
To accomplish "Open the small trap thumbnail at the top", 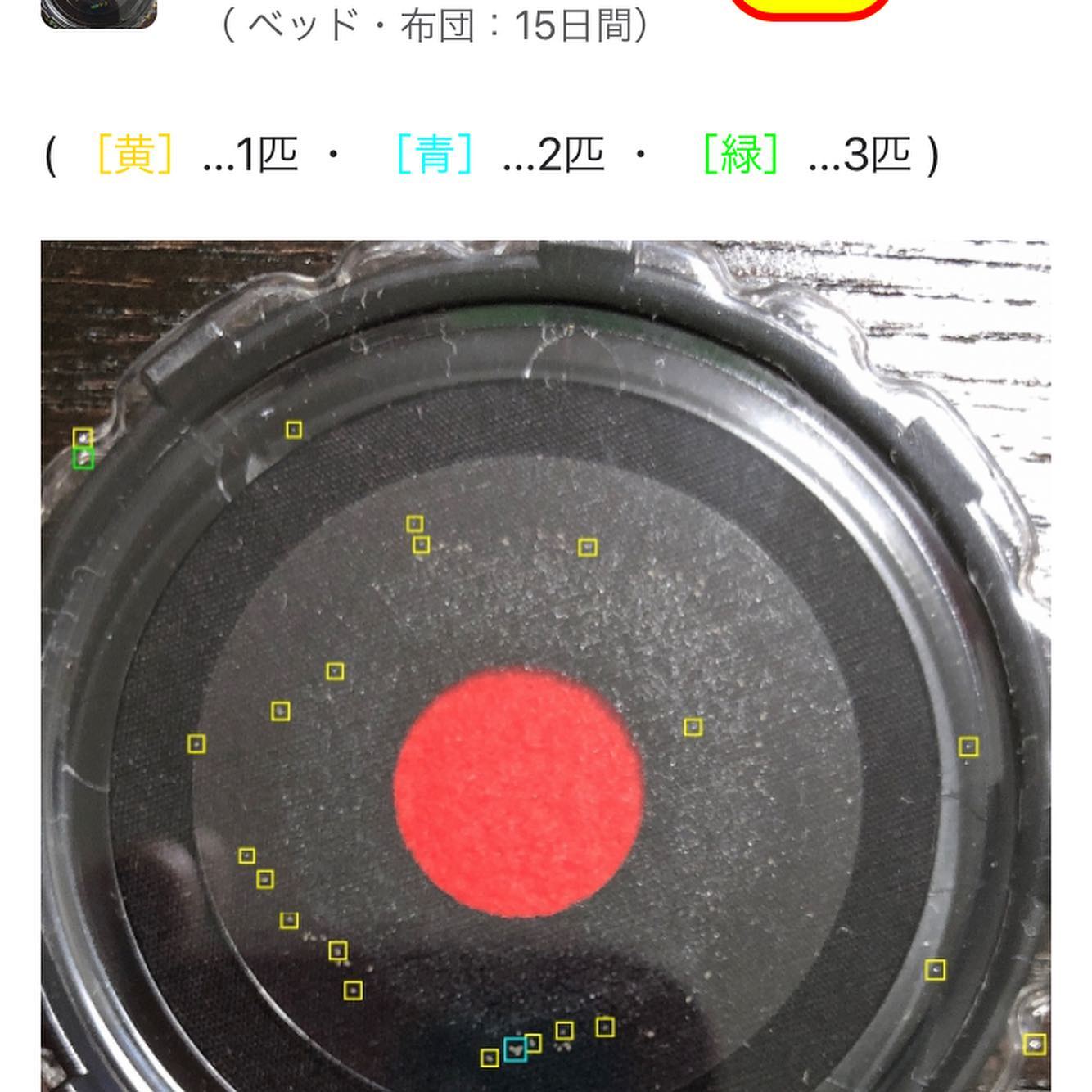I will pyautogui.click(x=99, y=12).
